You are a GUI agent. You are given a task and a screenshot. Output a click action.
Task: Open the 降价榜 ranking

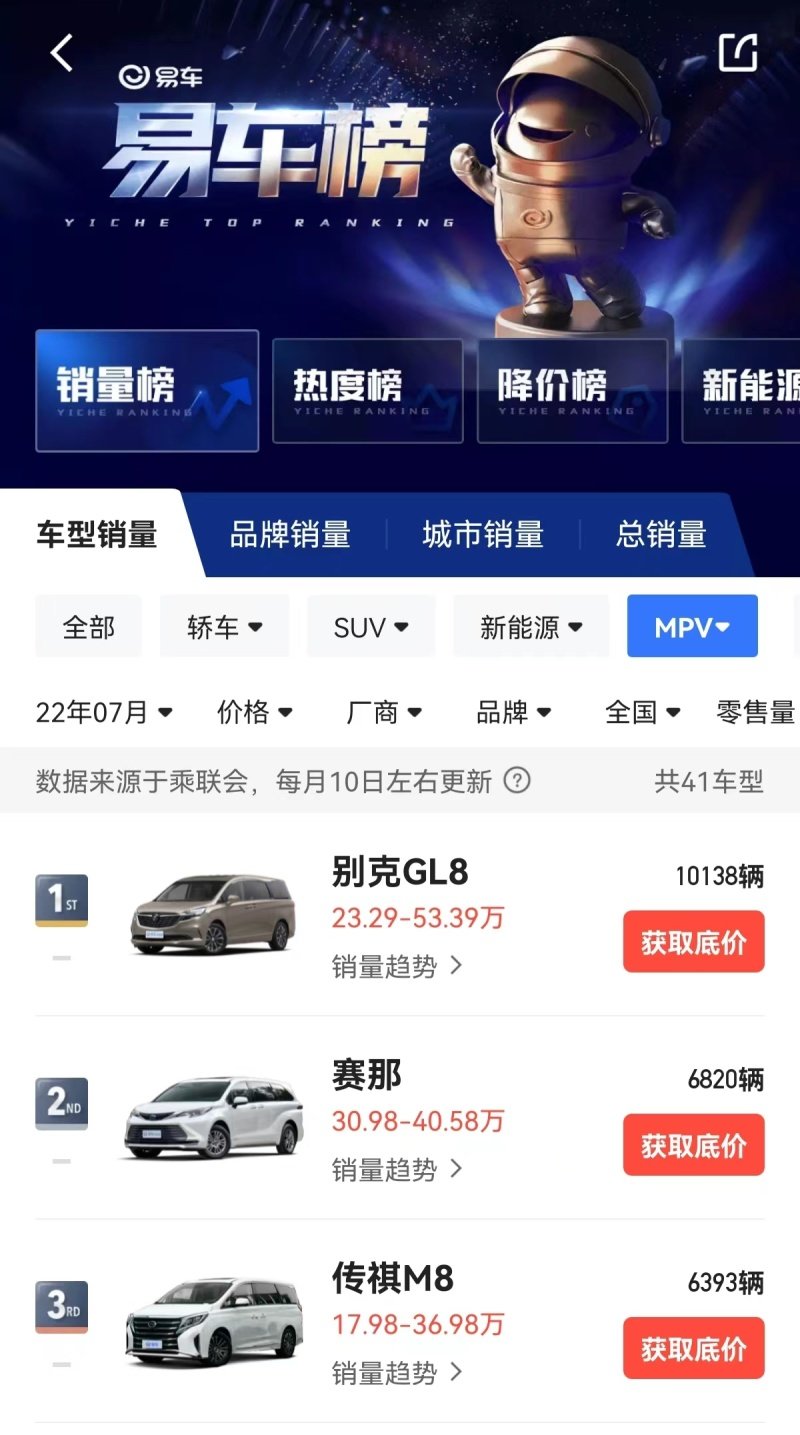[572, 390]
